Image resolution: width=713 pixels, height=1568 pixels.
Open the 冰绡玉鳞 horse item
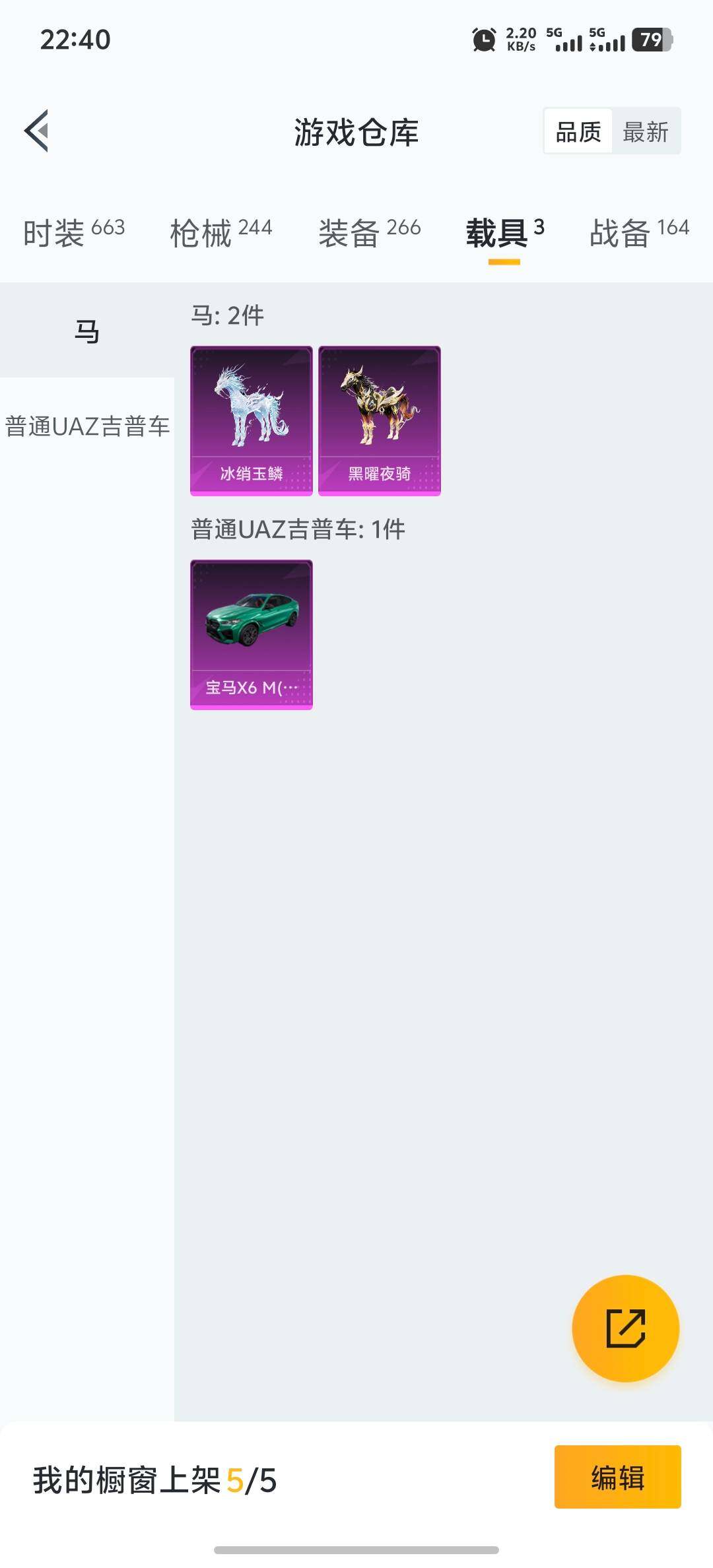coord(252,420)
